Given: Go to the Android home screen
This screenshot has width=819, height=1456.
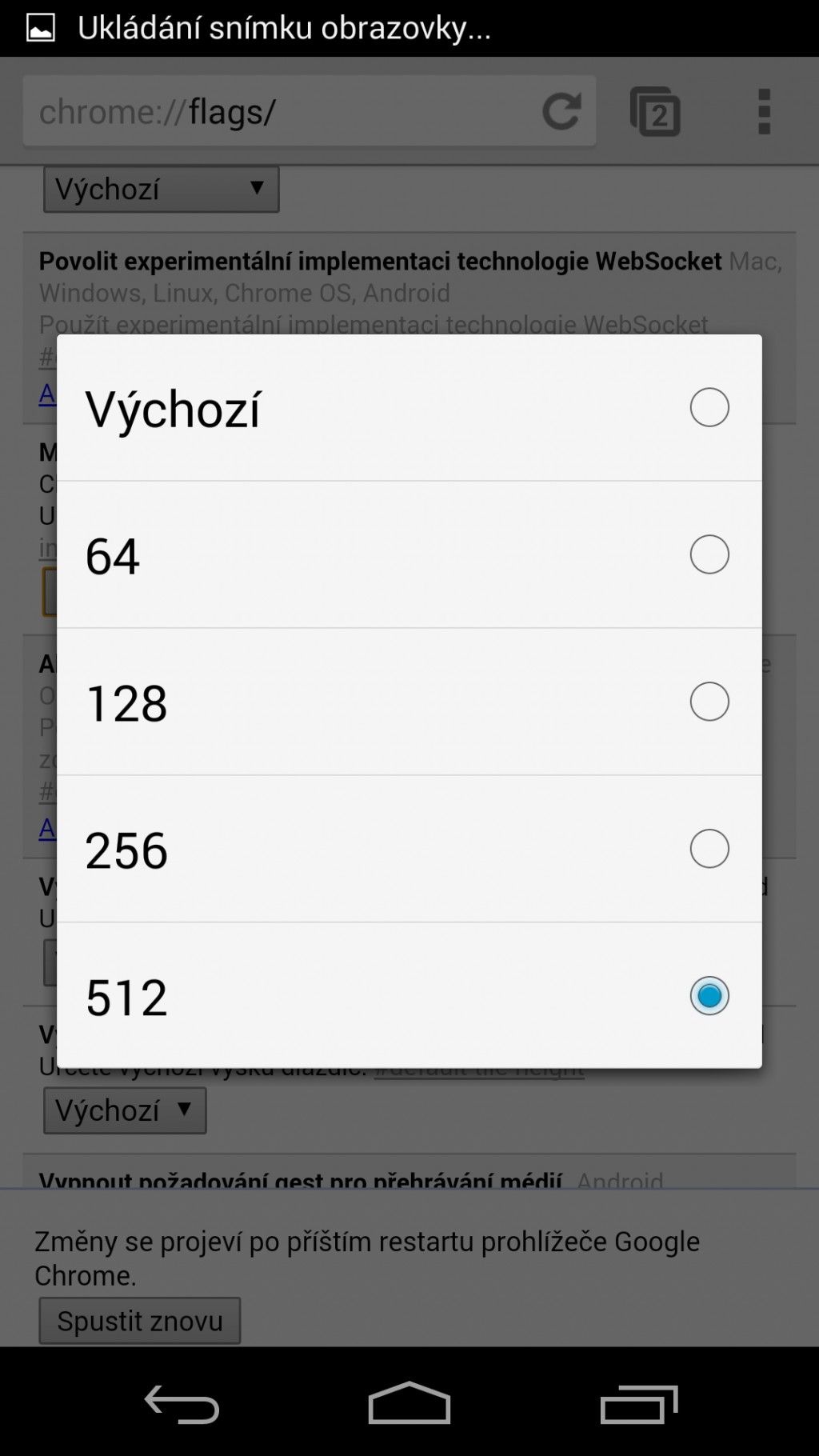Looking at the screenshot, I should (409, 1403).
